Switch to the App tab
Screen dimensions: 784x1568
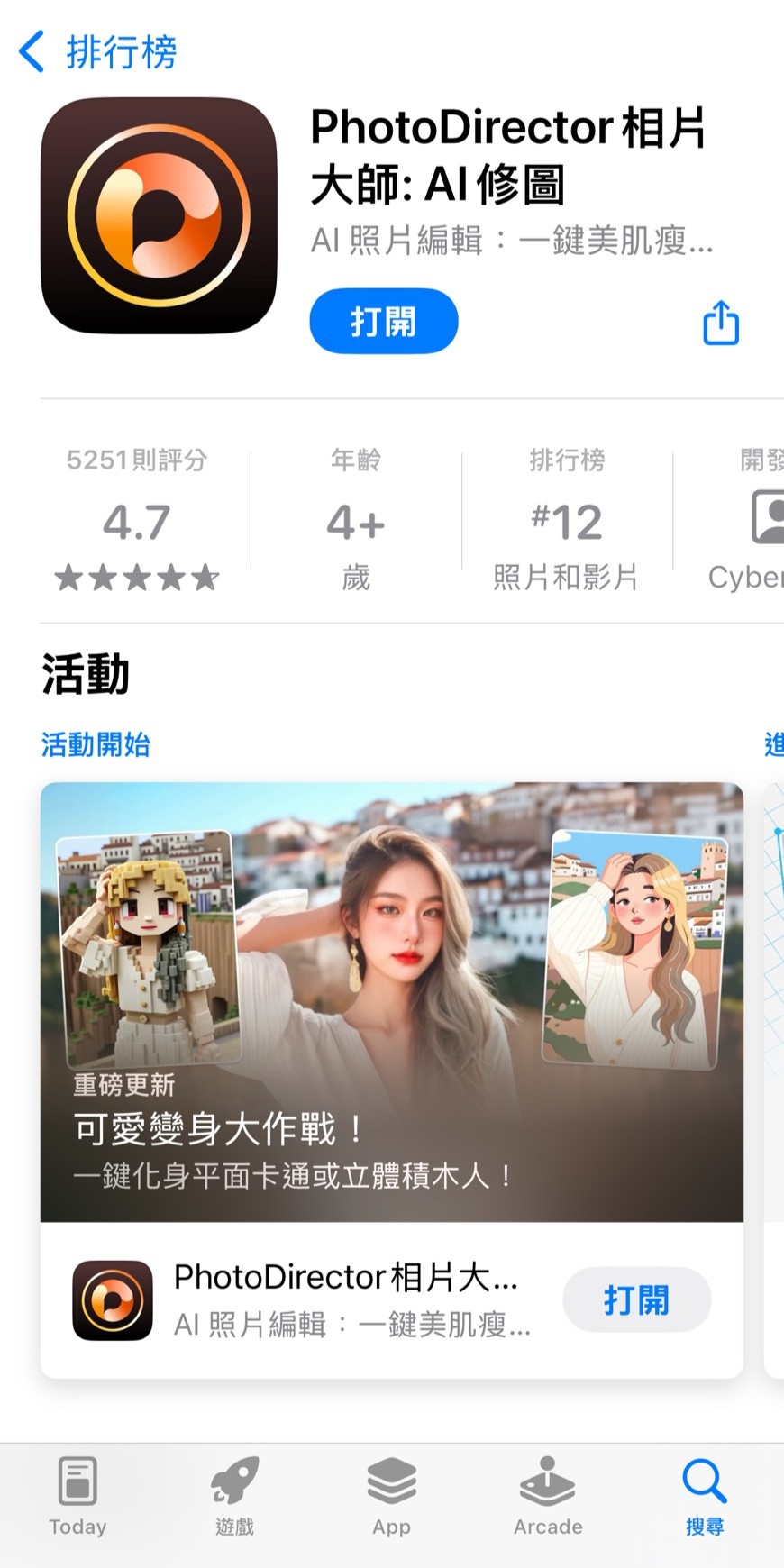tap(391, 1496)
